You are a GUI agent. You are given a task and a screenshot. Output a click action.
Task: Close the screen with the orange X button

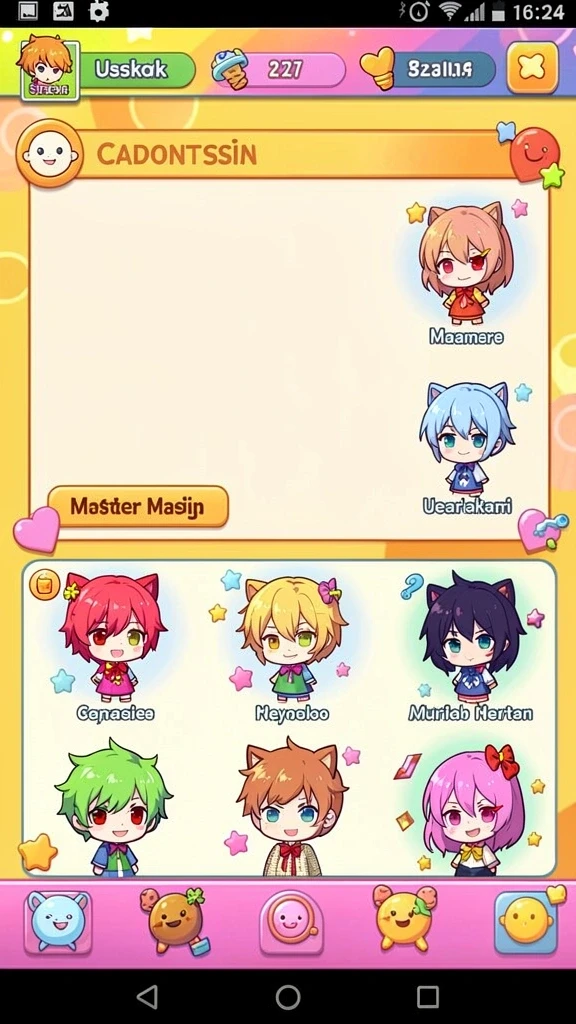[x=533, y=67]
